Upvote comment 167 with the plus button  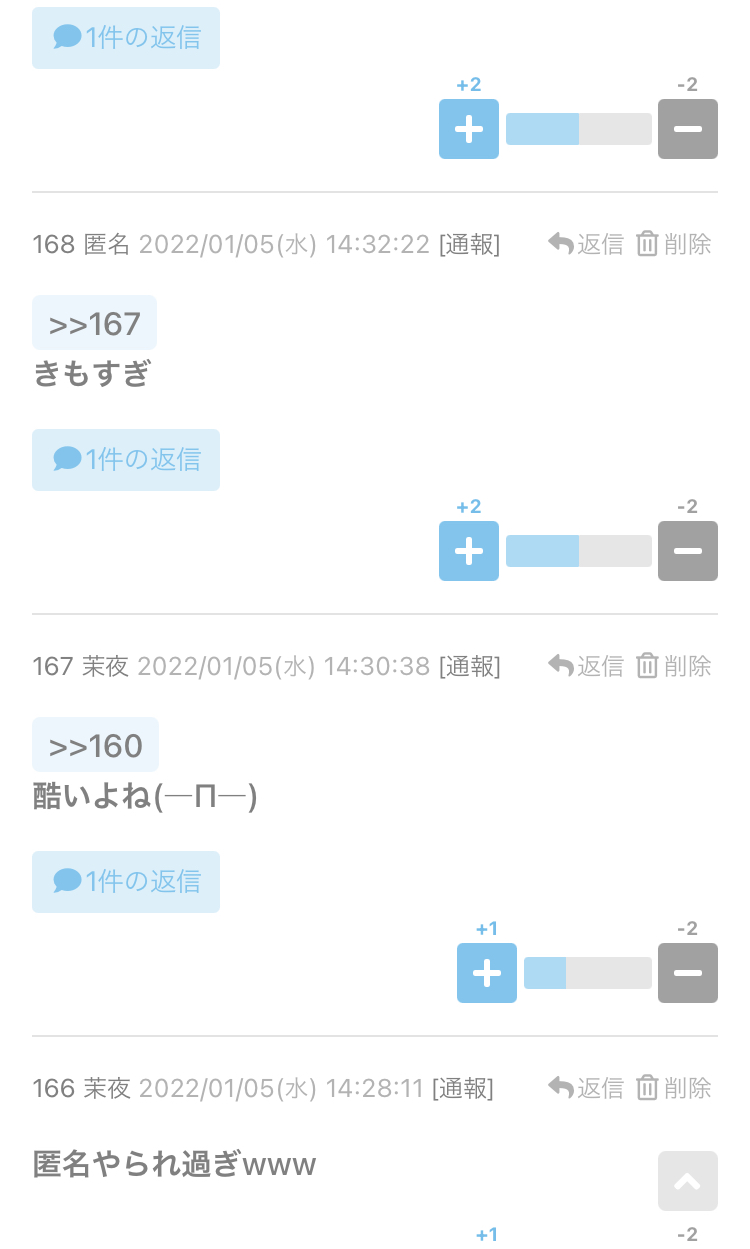[x=486, y=973]
